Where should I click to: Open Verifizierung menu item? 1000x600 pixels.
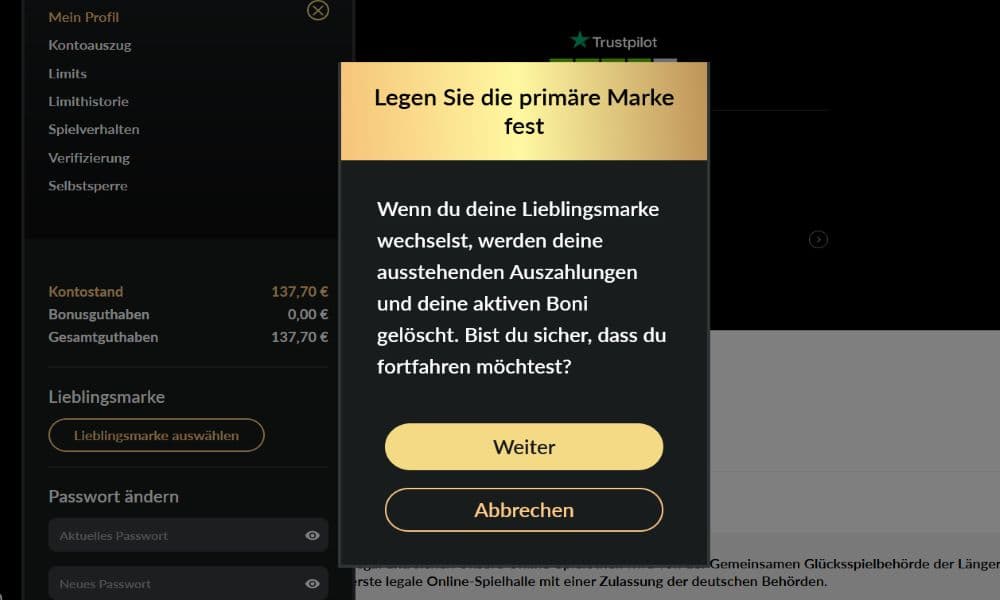tap(89, 157)
